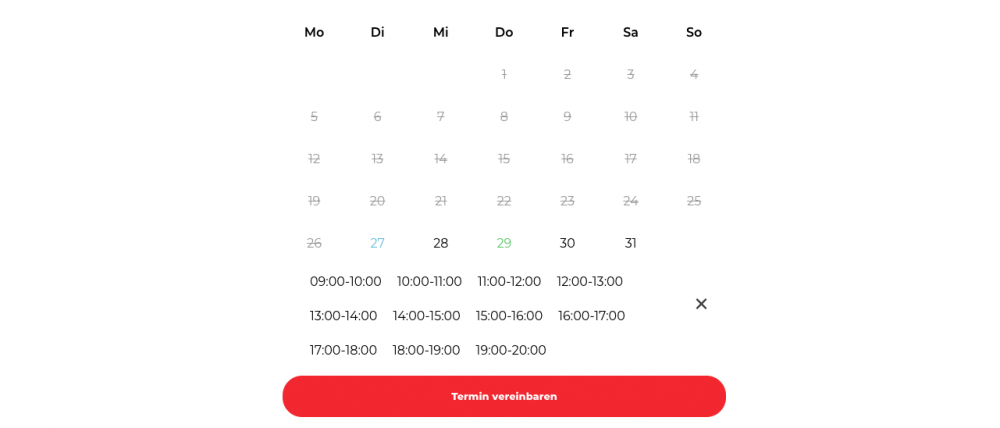The height and width of the screenshot is (428, 1000).
Task: Choose the 11:00-12:00 time slot
Action: 509,281
